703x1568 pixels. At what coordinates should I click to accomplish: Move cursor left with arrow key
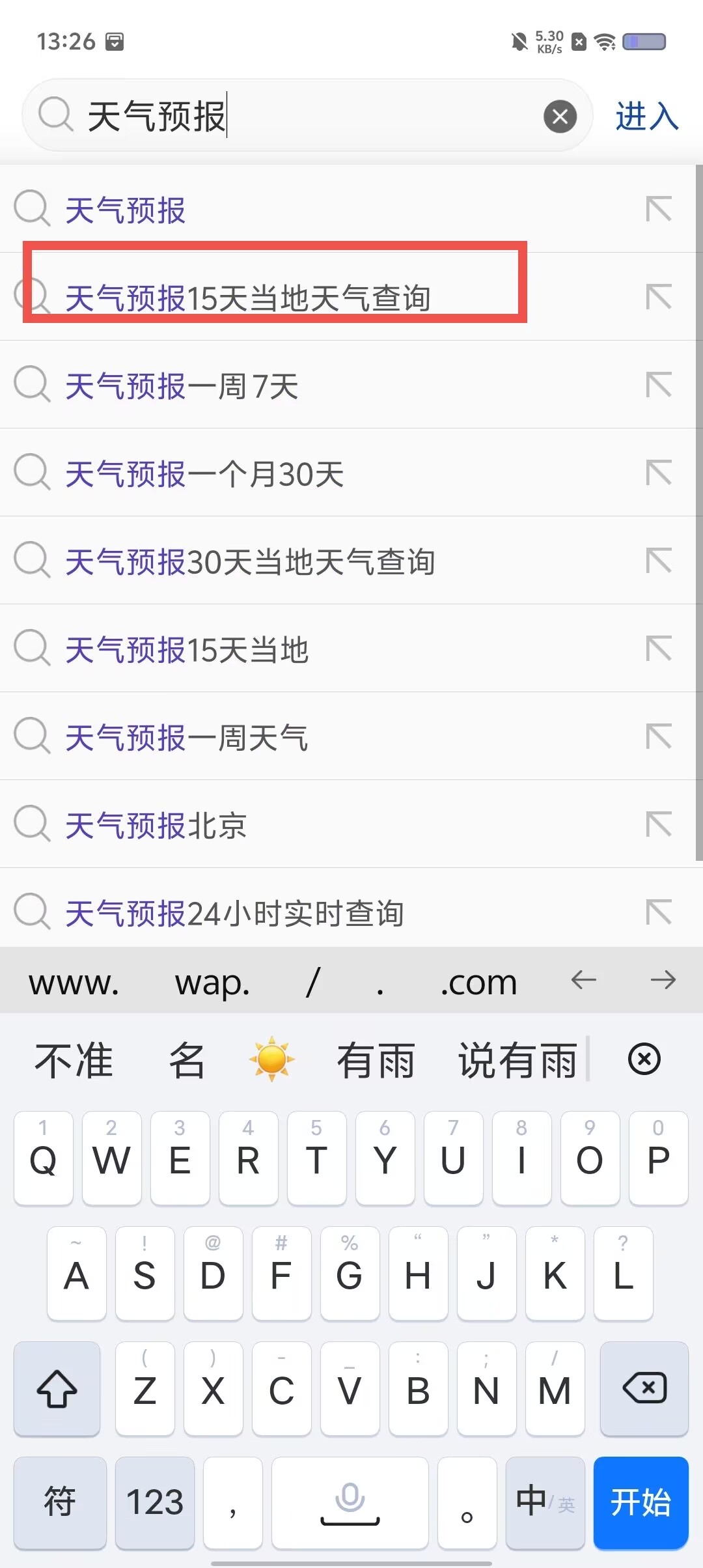(x=583, y=980)
